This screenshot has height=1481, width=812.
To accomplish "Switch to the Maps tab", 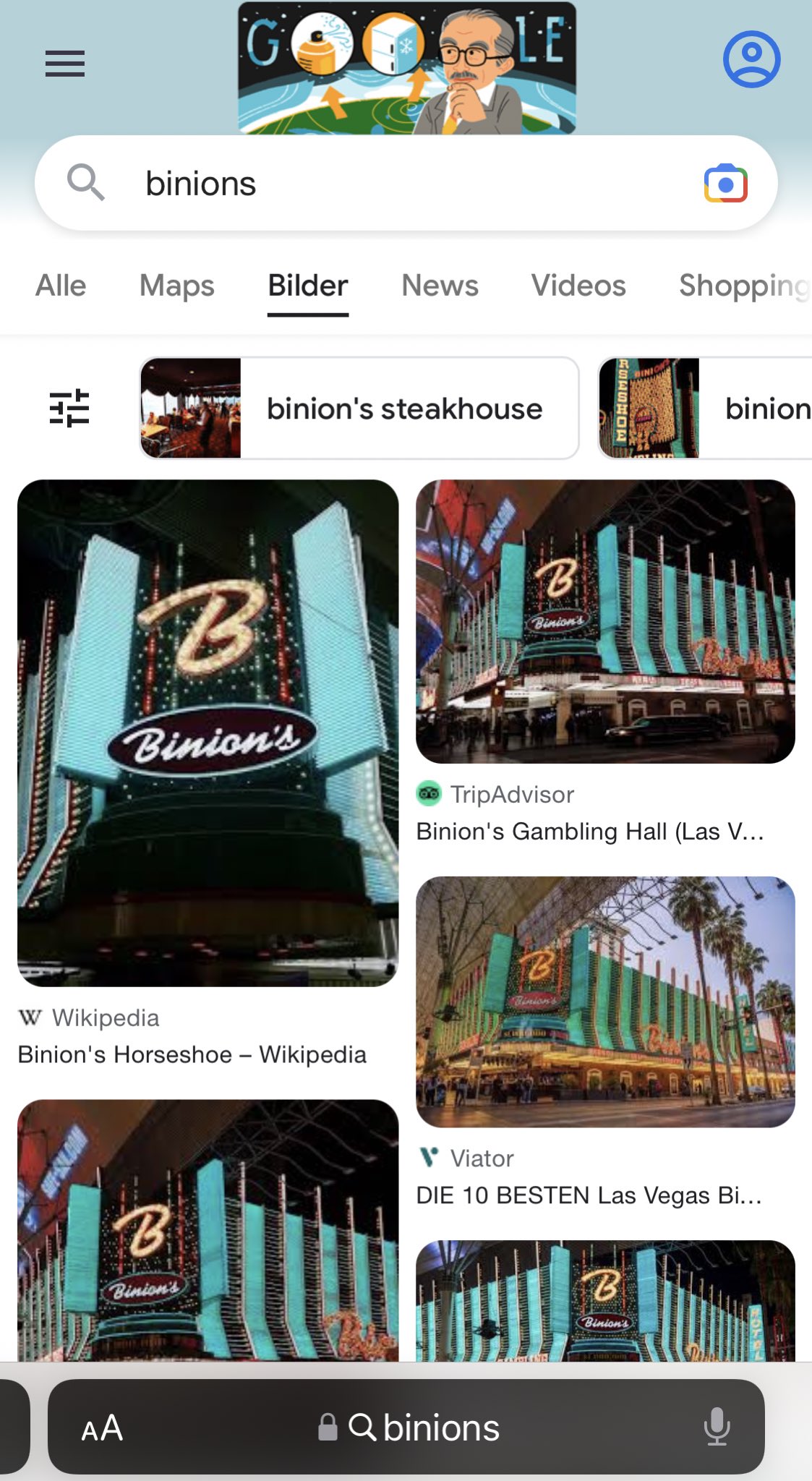I will (177, 286).
